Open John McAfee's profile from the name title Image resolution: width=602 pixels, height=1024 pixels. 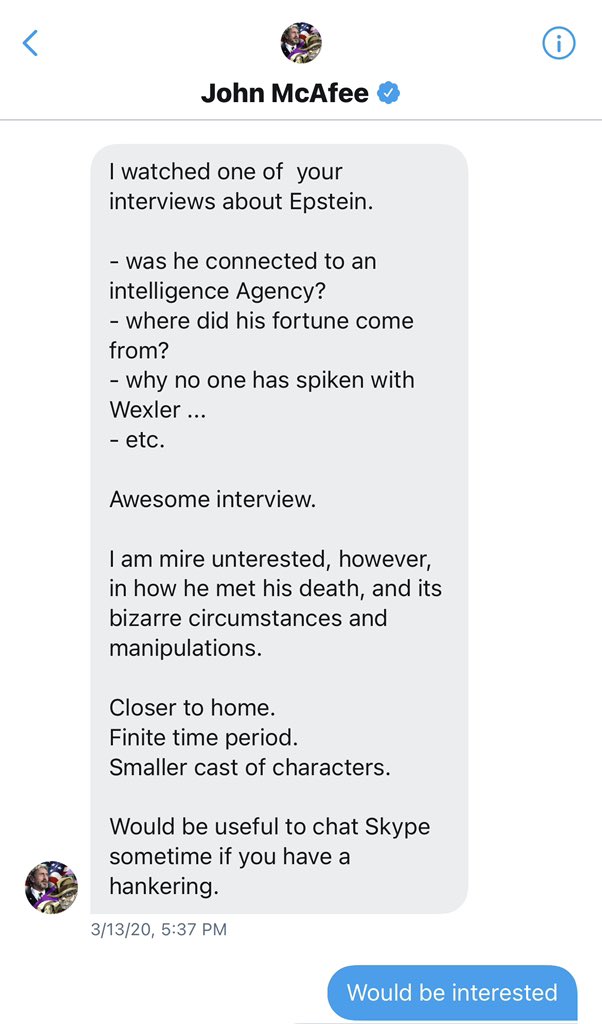(285, 95)
